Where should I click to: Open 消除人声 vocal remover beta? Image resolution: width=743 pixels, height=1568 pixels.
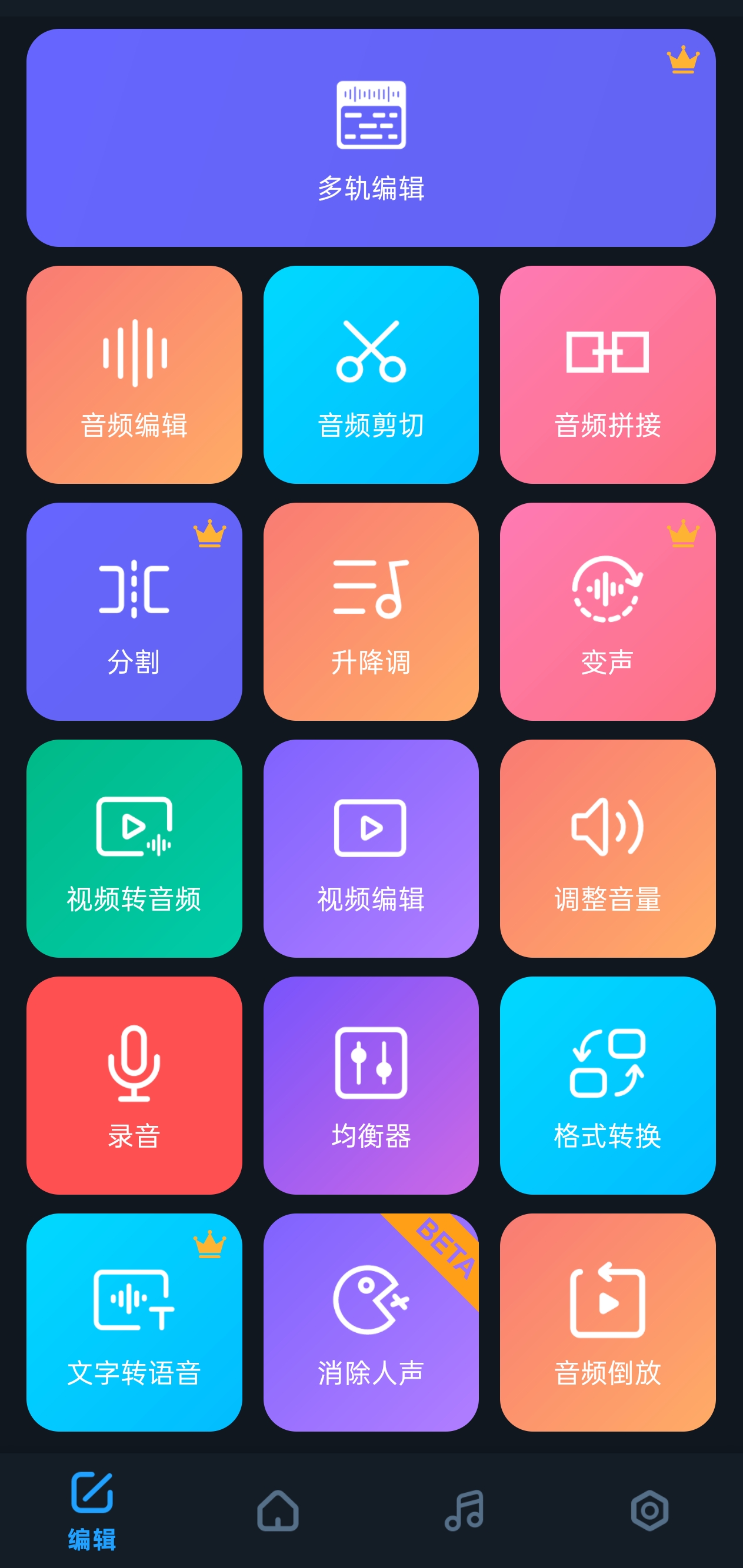point(371,1322)
